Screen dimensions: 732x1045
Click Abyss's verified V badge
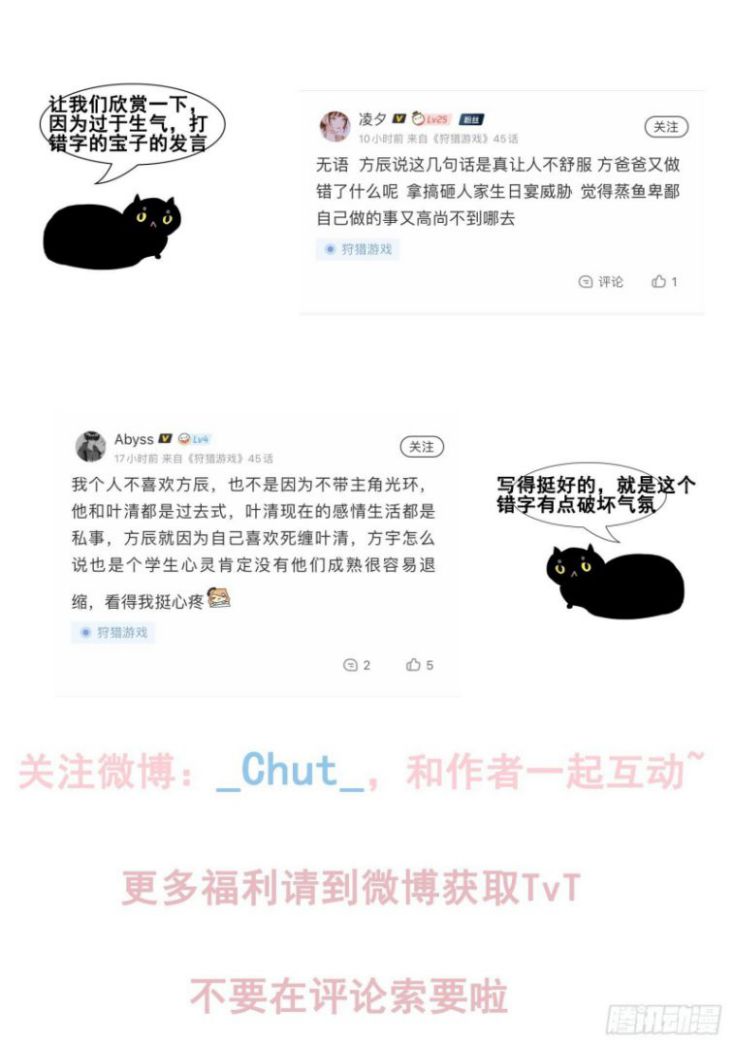[164, 438]
